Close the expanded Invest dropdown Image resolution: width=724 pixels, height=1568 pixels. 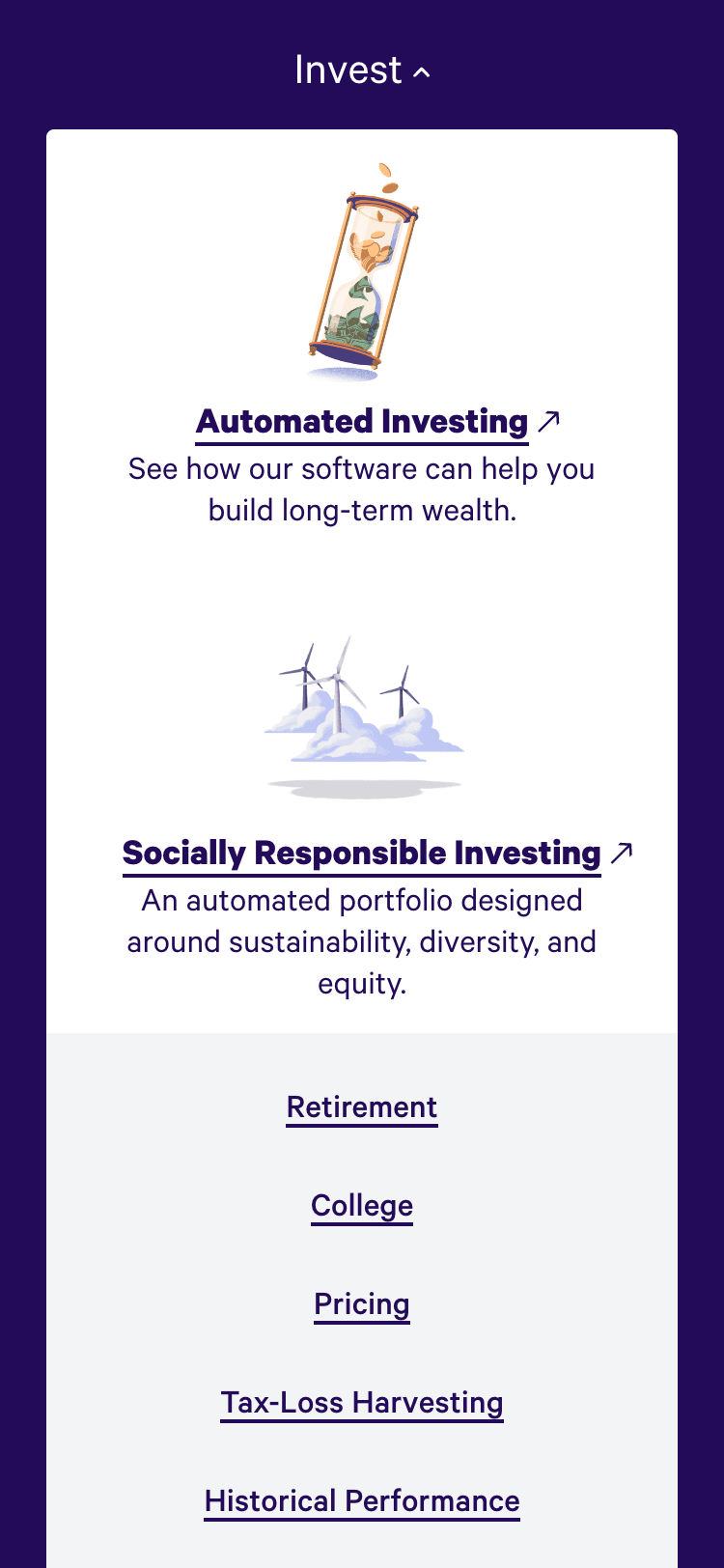(362, 69)
